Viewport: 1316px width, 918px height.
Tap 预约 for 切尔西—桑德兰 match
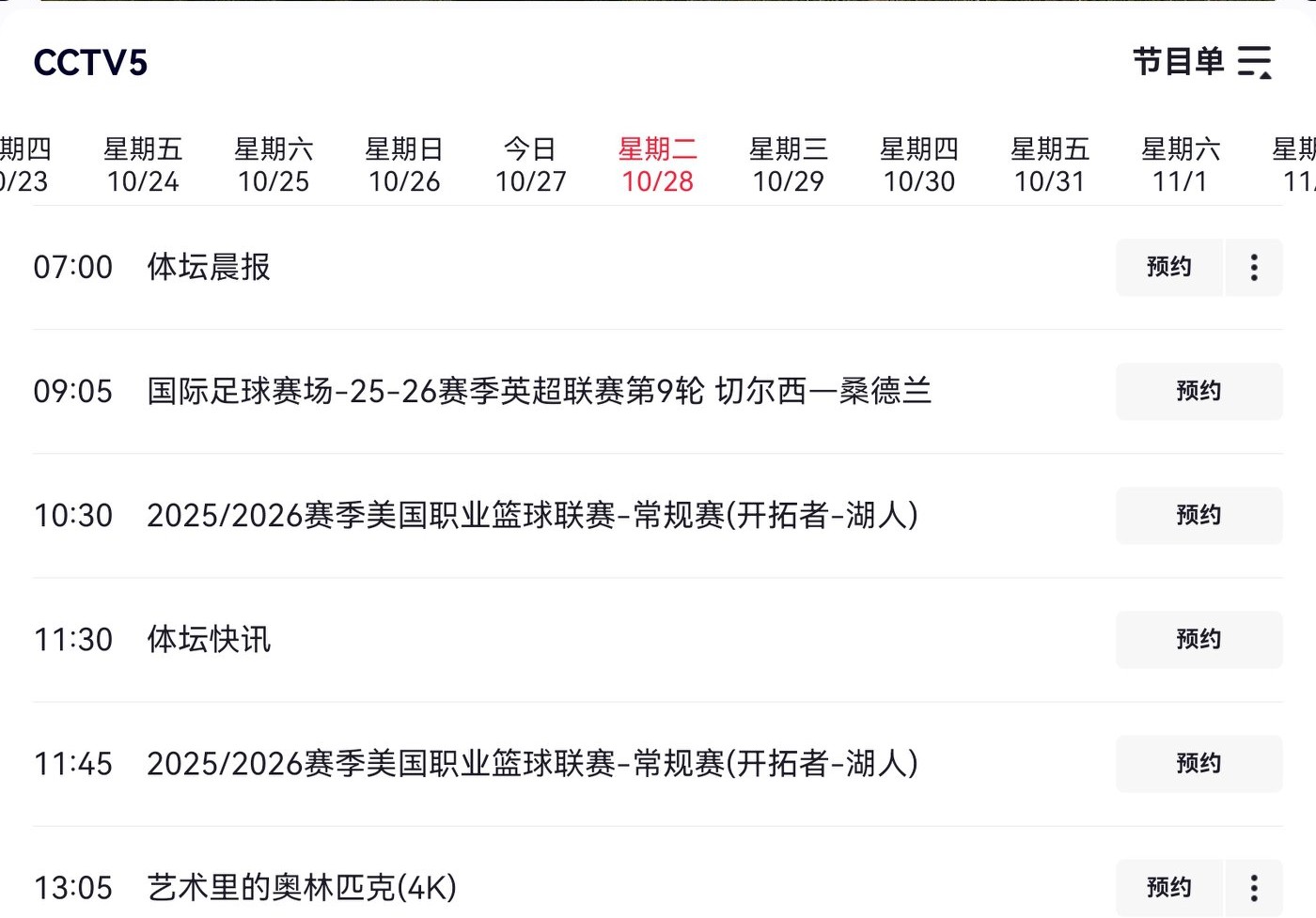1198,392
